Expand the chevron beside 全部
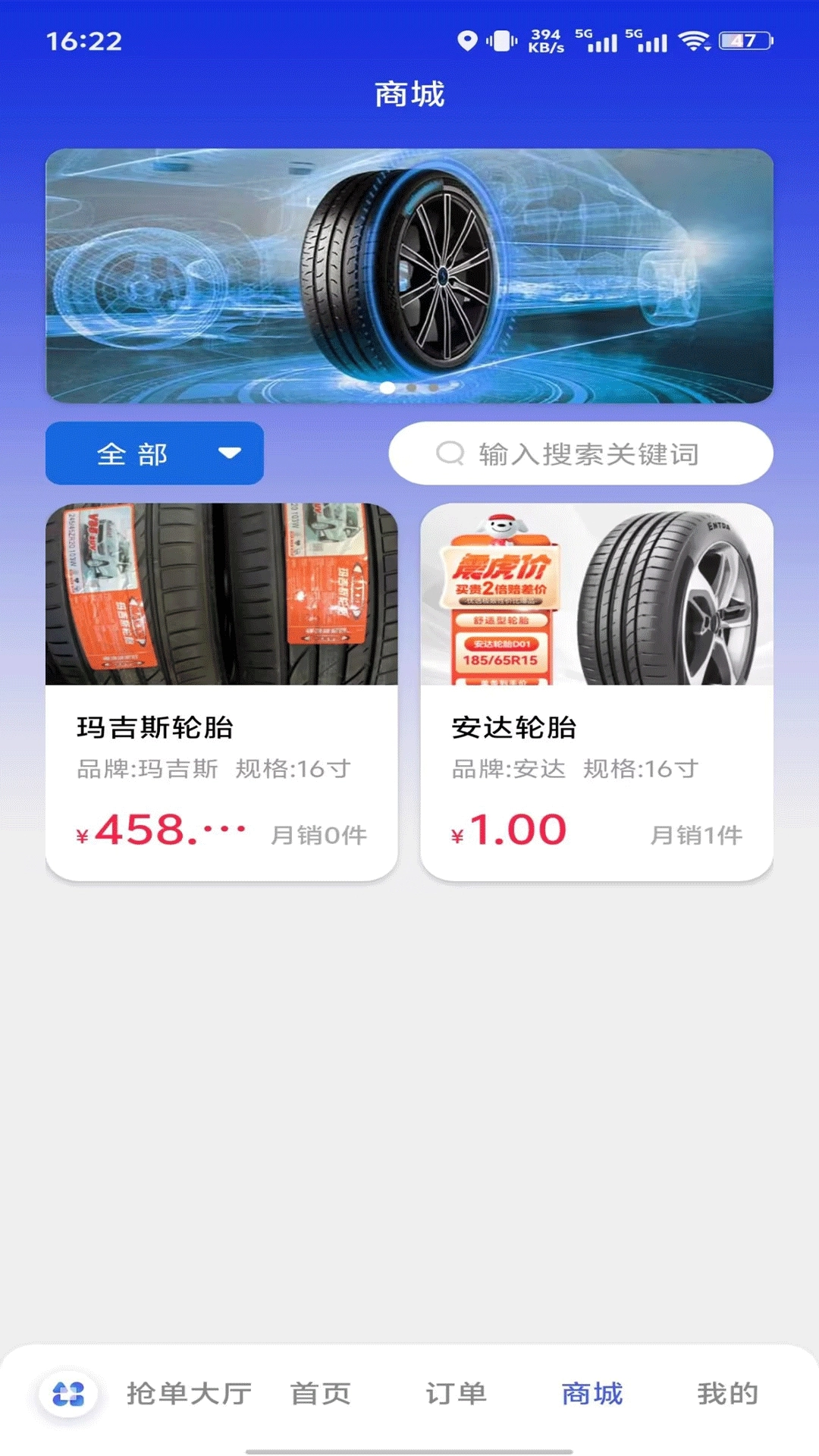This screenshot has width=819, height=1456. (230, 453)
